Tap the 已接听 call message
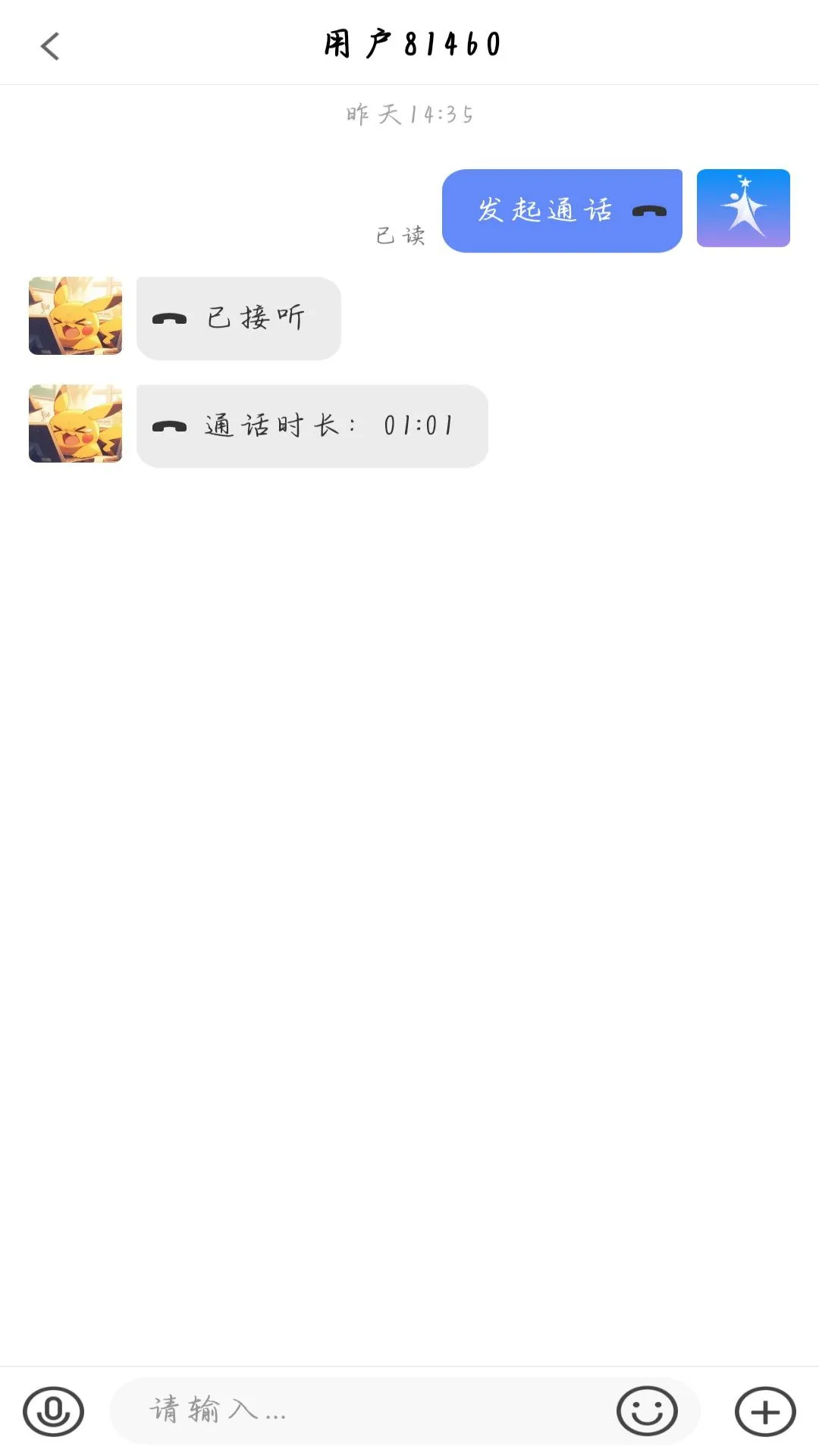This screenshot has height=1456, width=819. pyautogui.click(x=239, y=318)
